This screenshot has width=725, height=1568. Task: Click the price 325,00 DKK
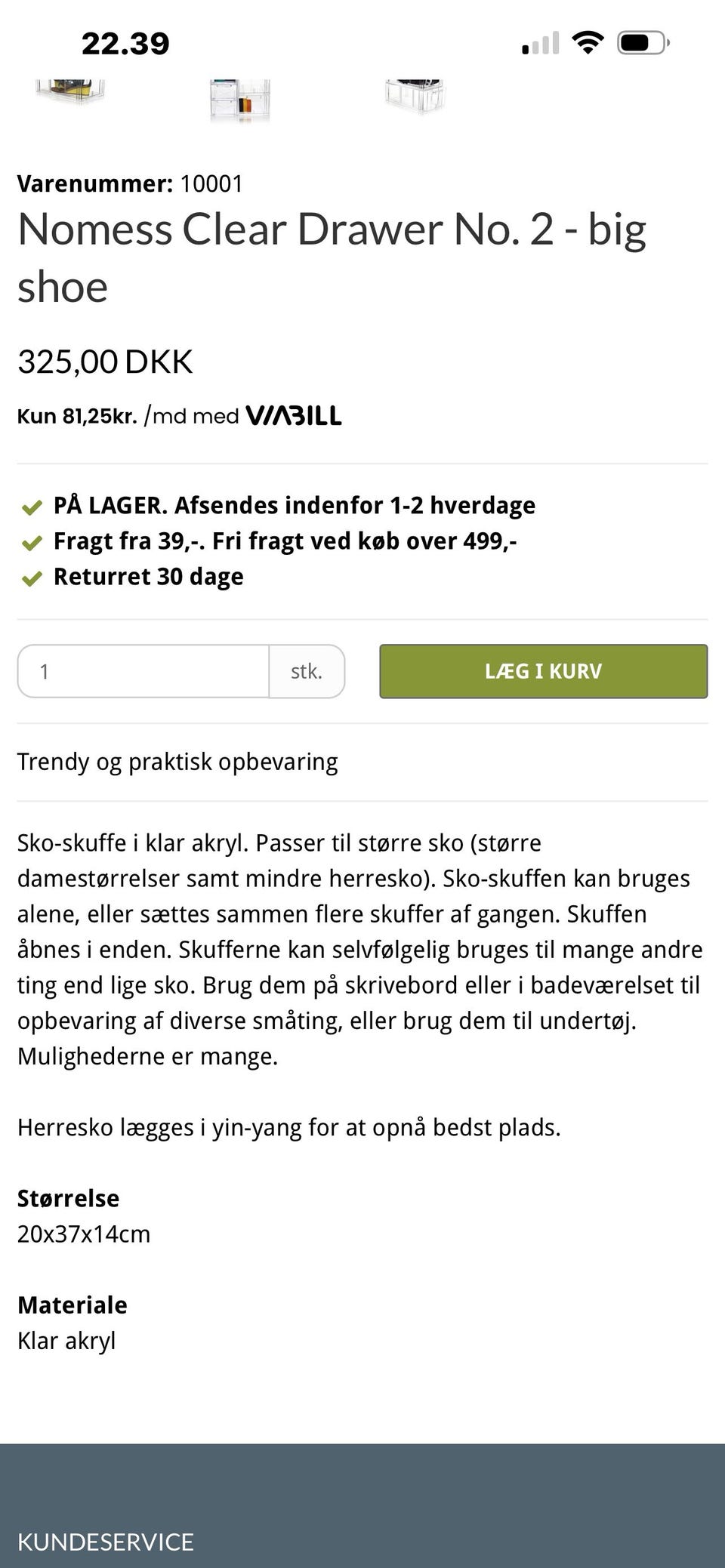[104, 361]
